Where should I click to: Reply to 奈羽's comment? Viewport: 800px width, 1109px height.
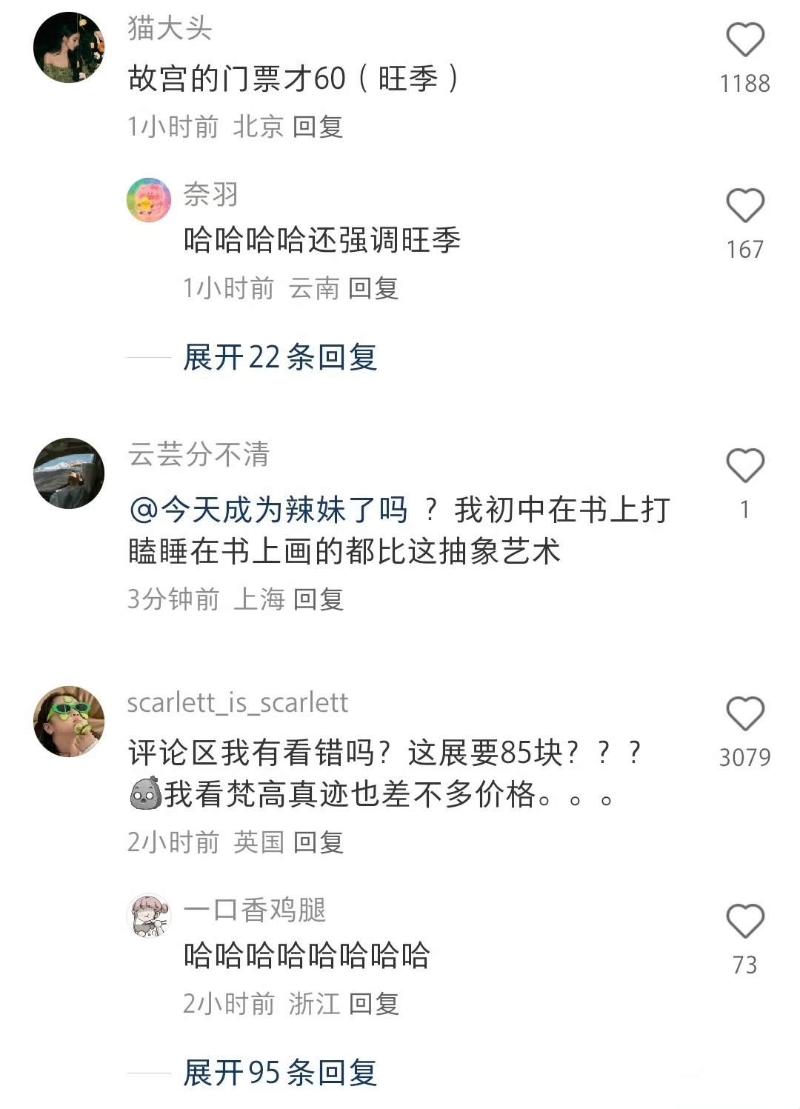(373, 289)
